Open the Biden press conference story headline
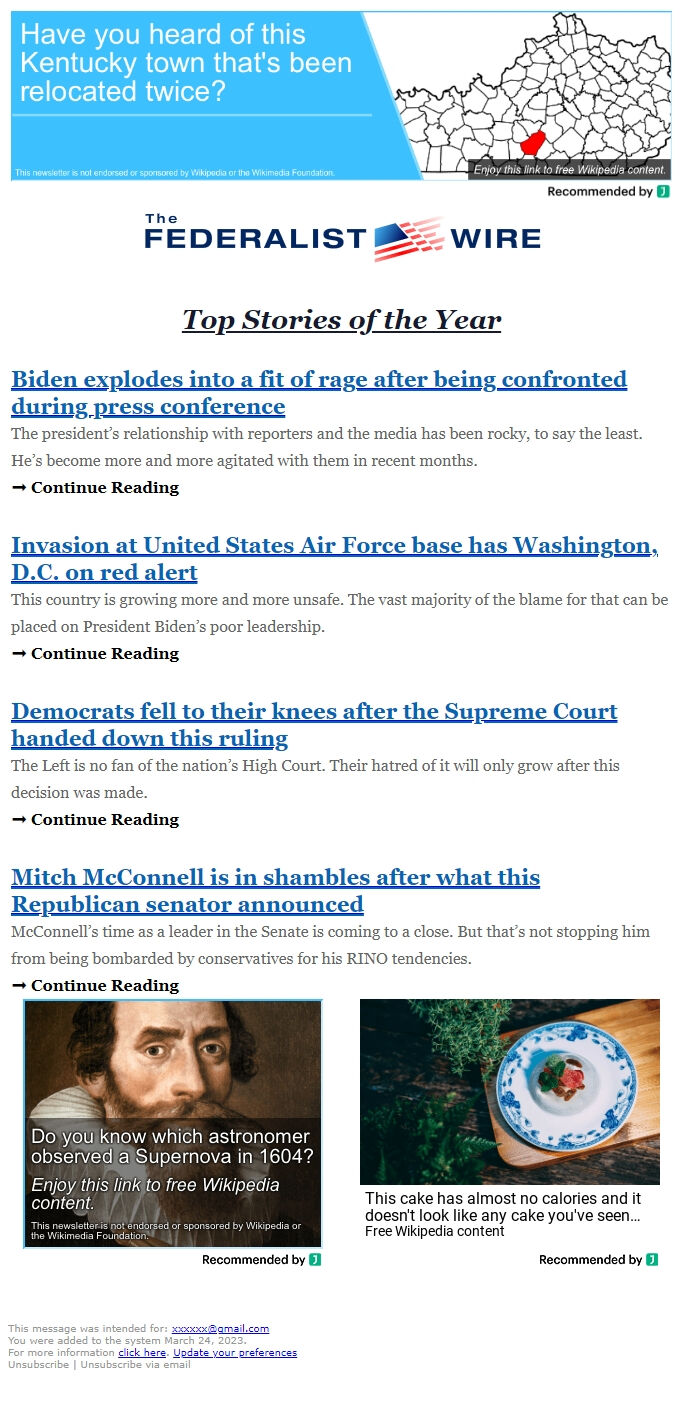 (x=319, y=393)
